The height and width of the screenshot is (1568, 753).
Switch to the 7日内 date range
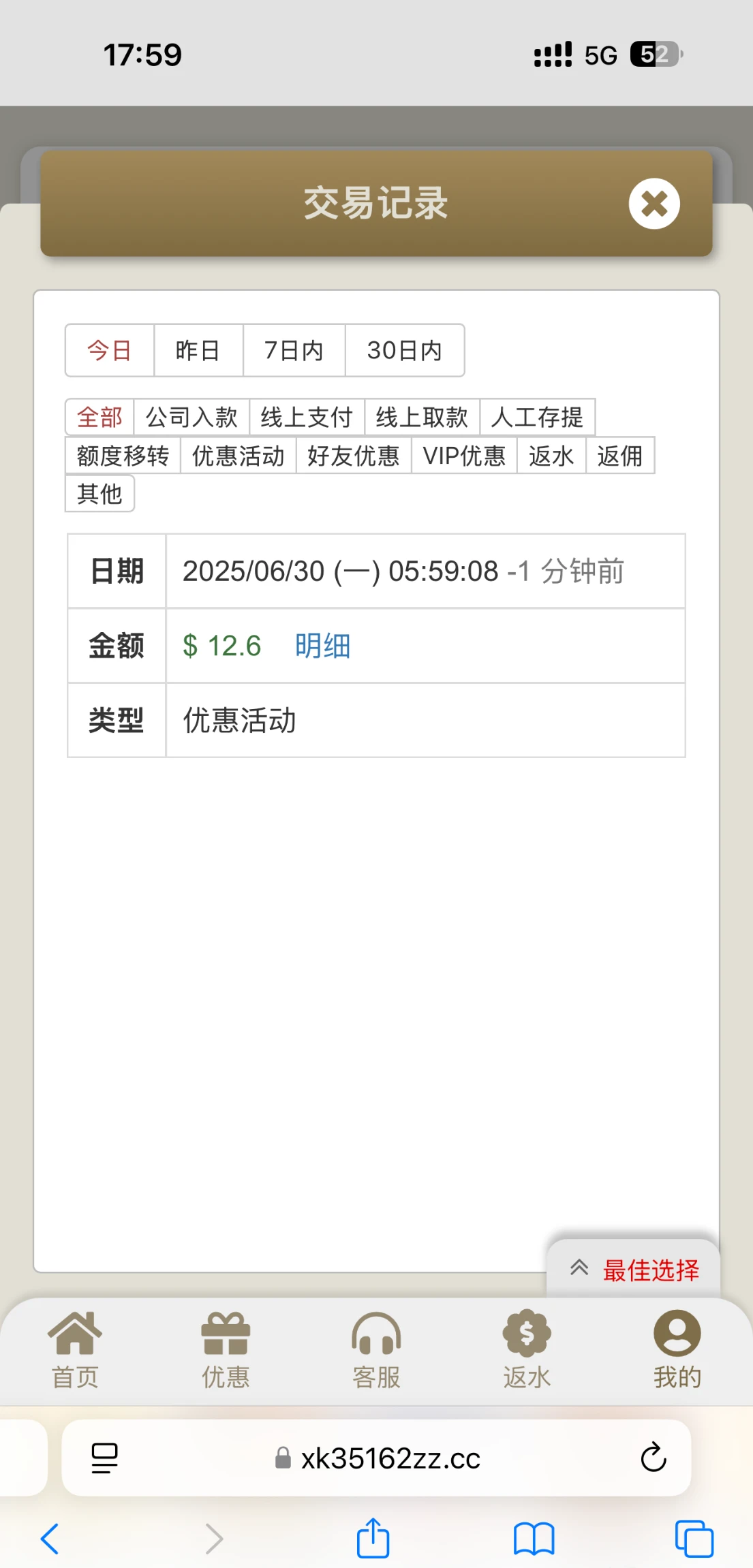294,351
